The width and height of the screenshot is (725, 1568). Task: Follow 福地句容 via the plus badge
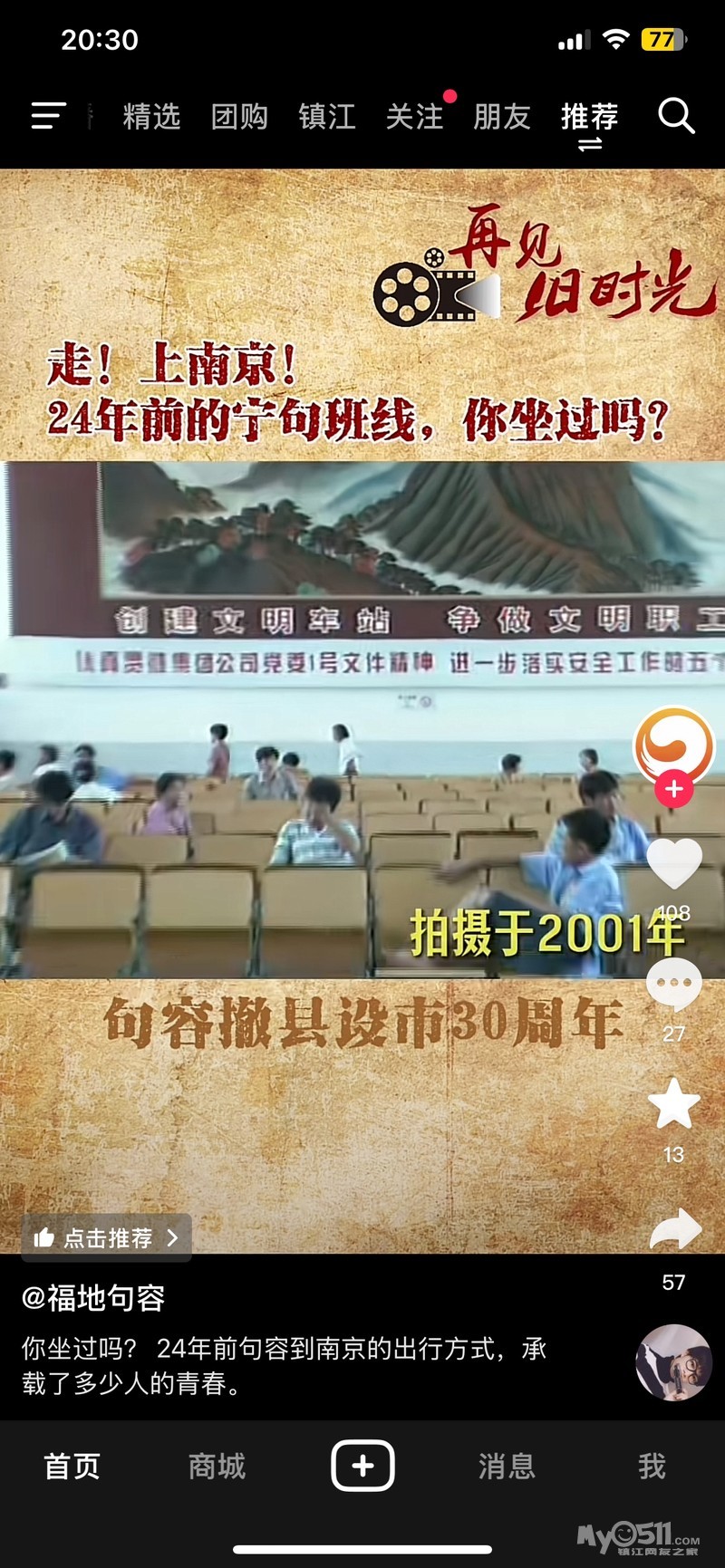coord(673,789)
